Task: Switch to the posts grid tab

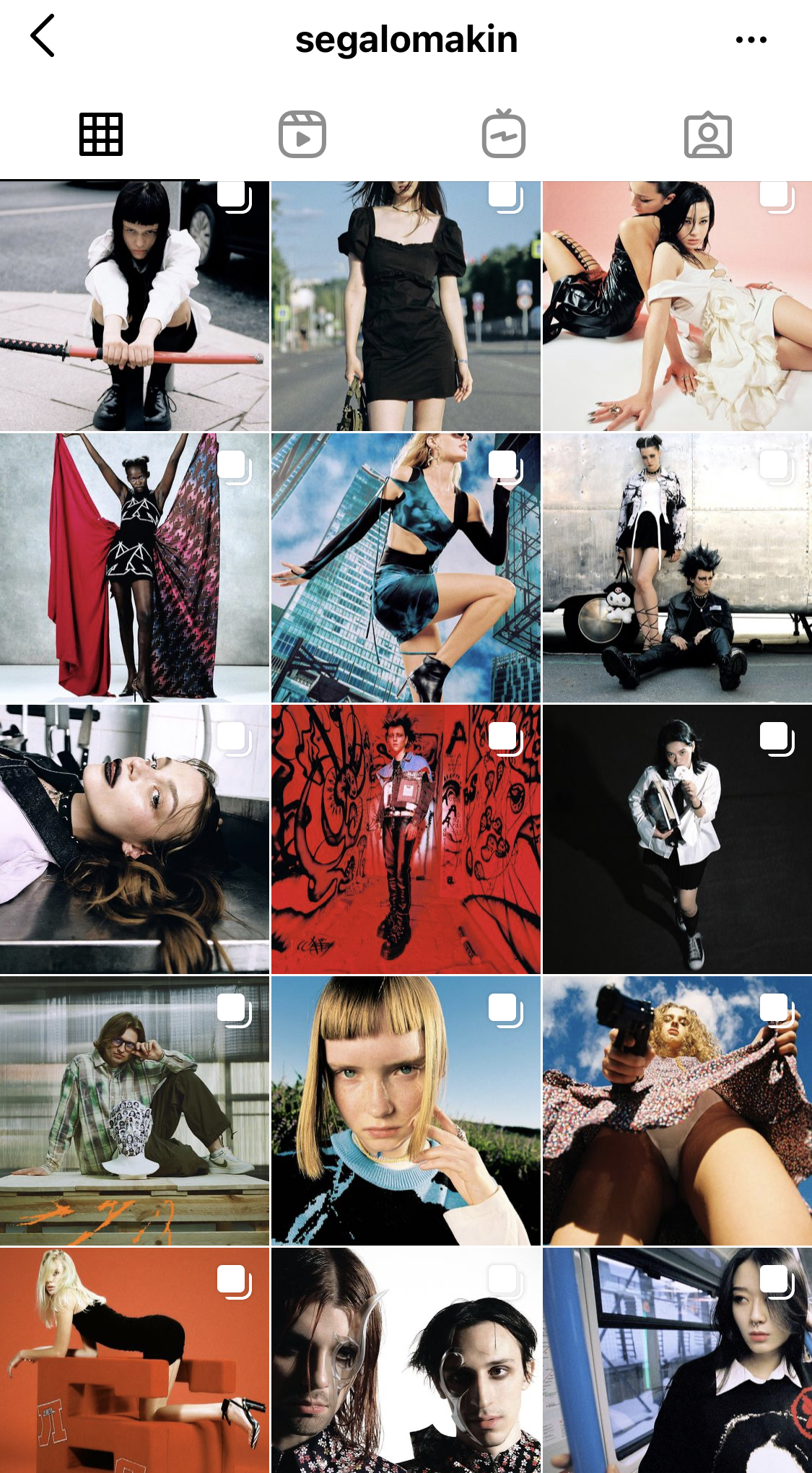Action: [100, 134]
